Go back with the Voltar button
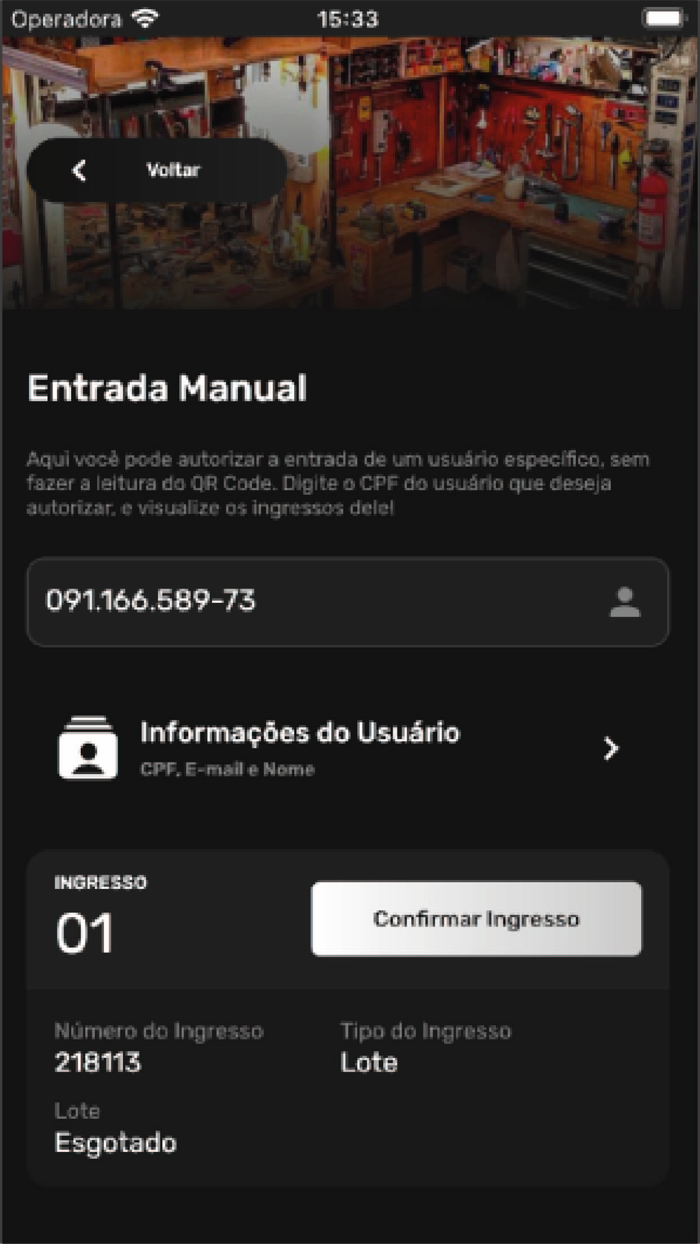 (x=157, y=171)
